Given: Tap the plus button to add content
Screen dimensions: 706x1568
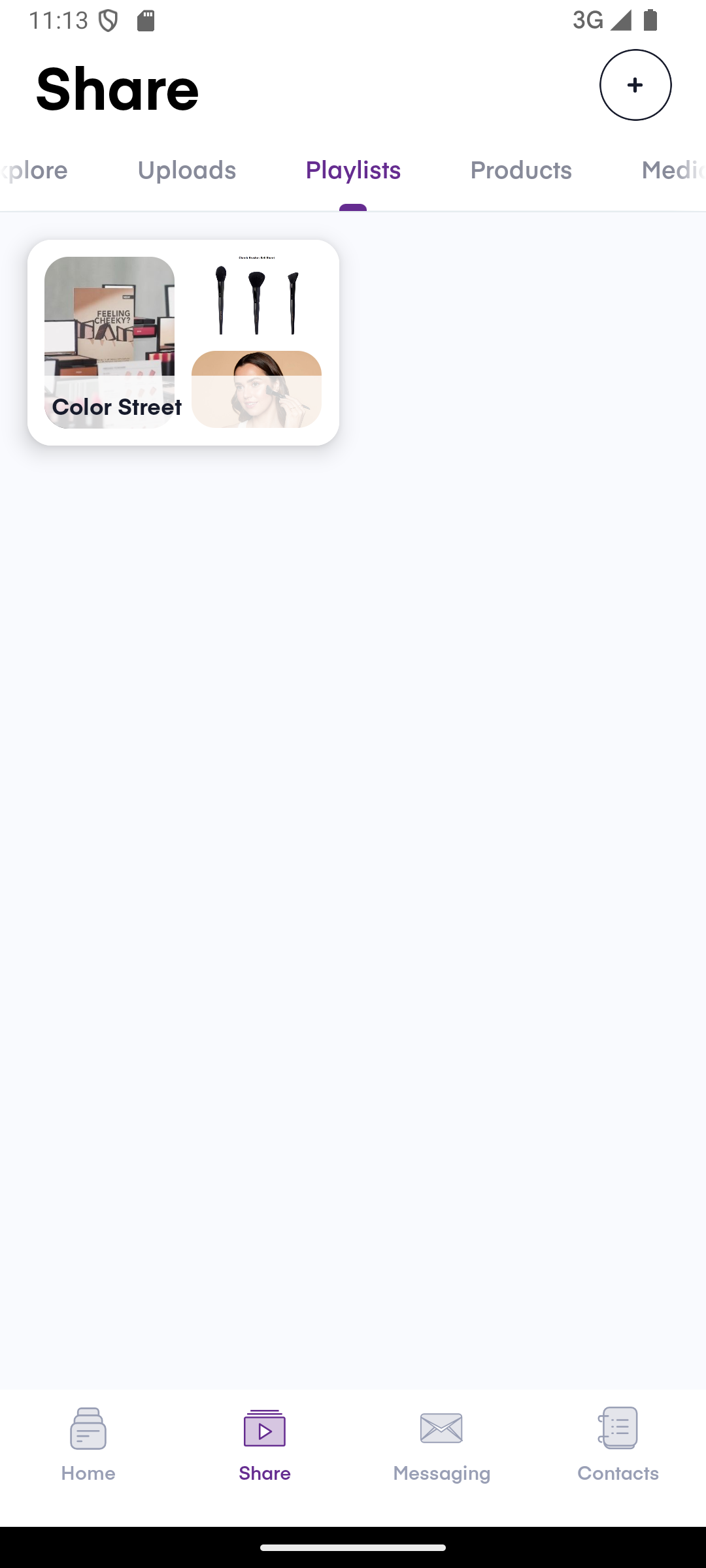Looking at the screenshot, I should click(635, 85).
